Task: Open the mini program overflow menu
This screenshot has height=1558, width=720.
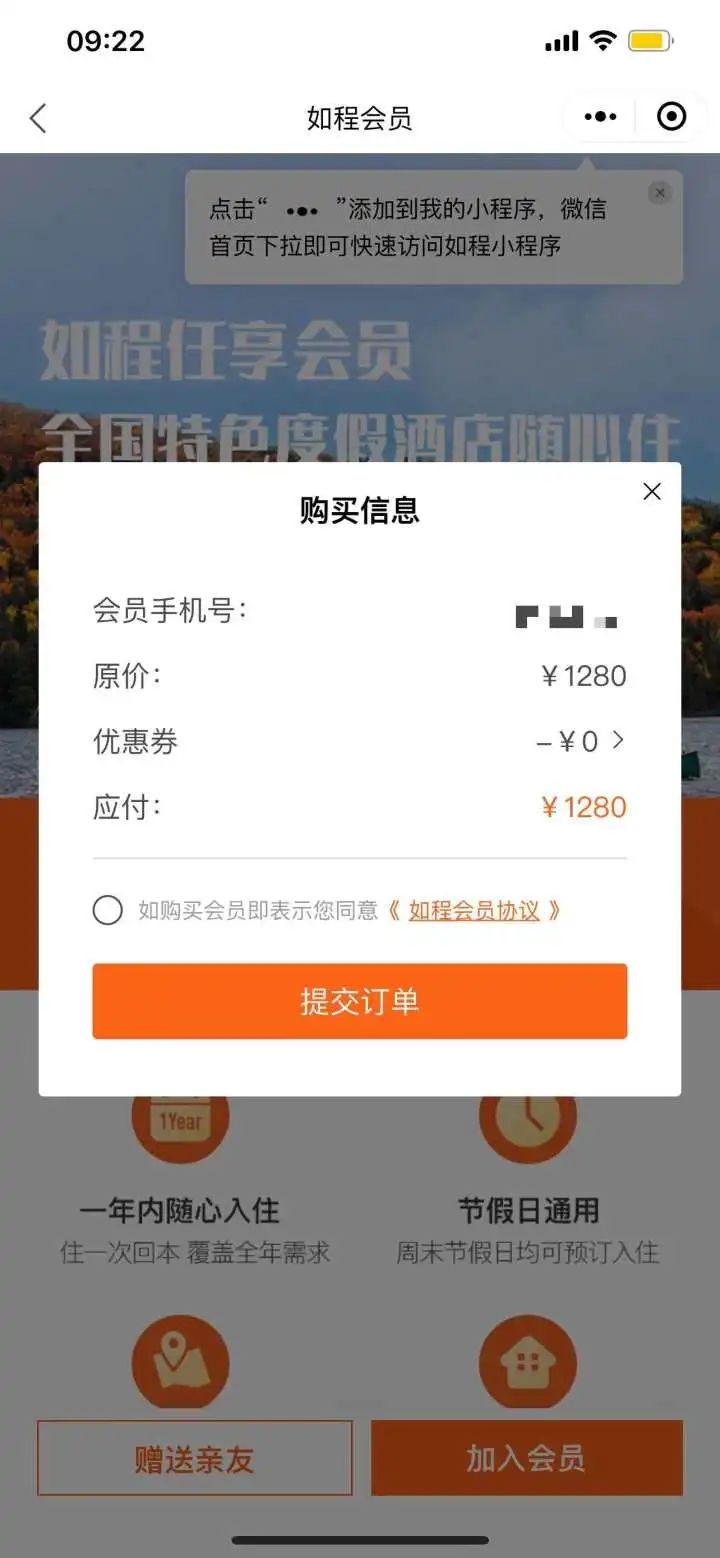Action: (x=600, y=117)
